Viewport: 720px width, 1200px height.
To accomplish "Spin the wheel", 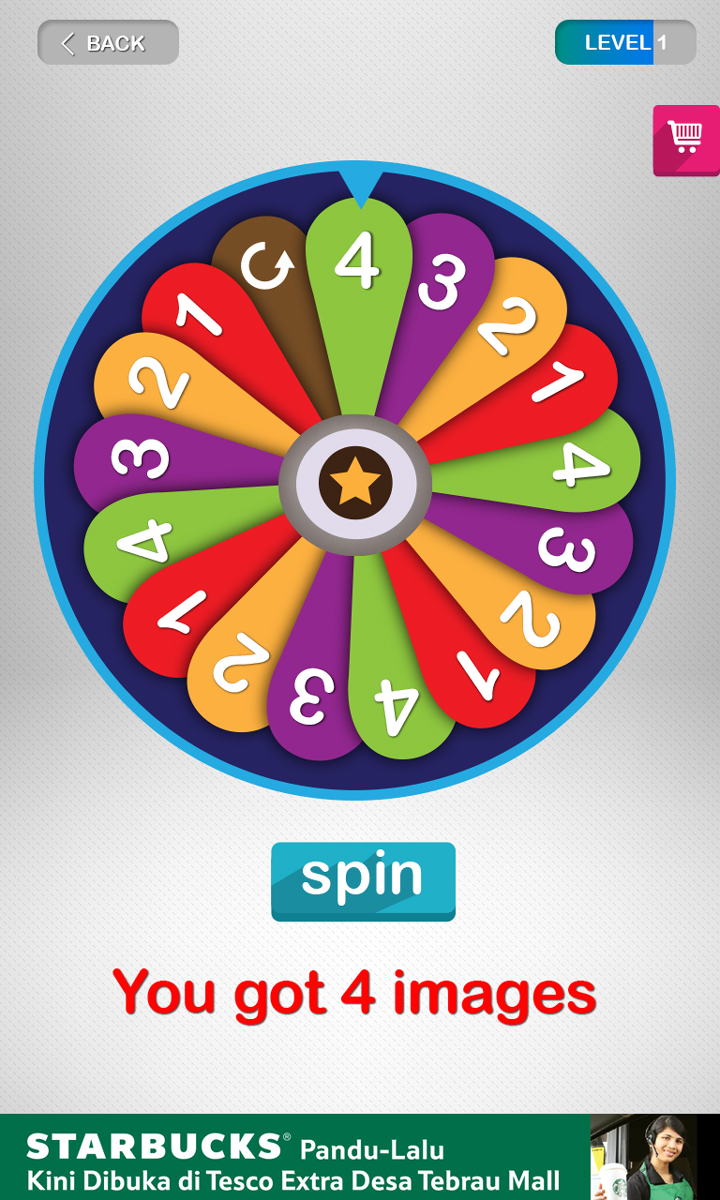I will 363,880.
